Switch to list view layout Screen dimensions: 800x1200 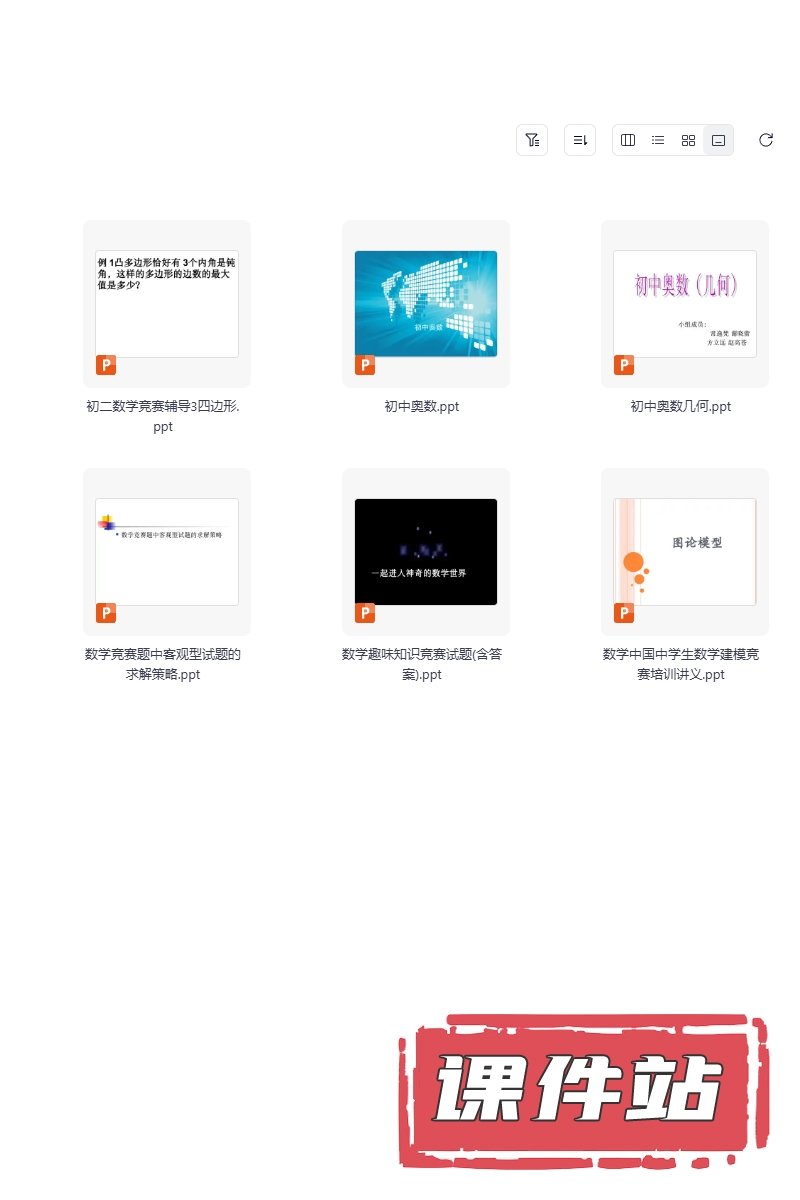(x=658, y=140)
